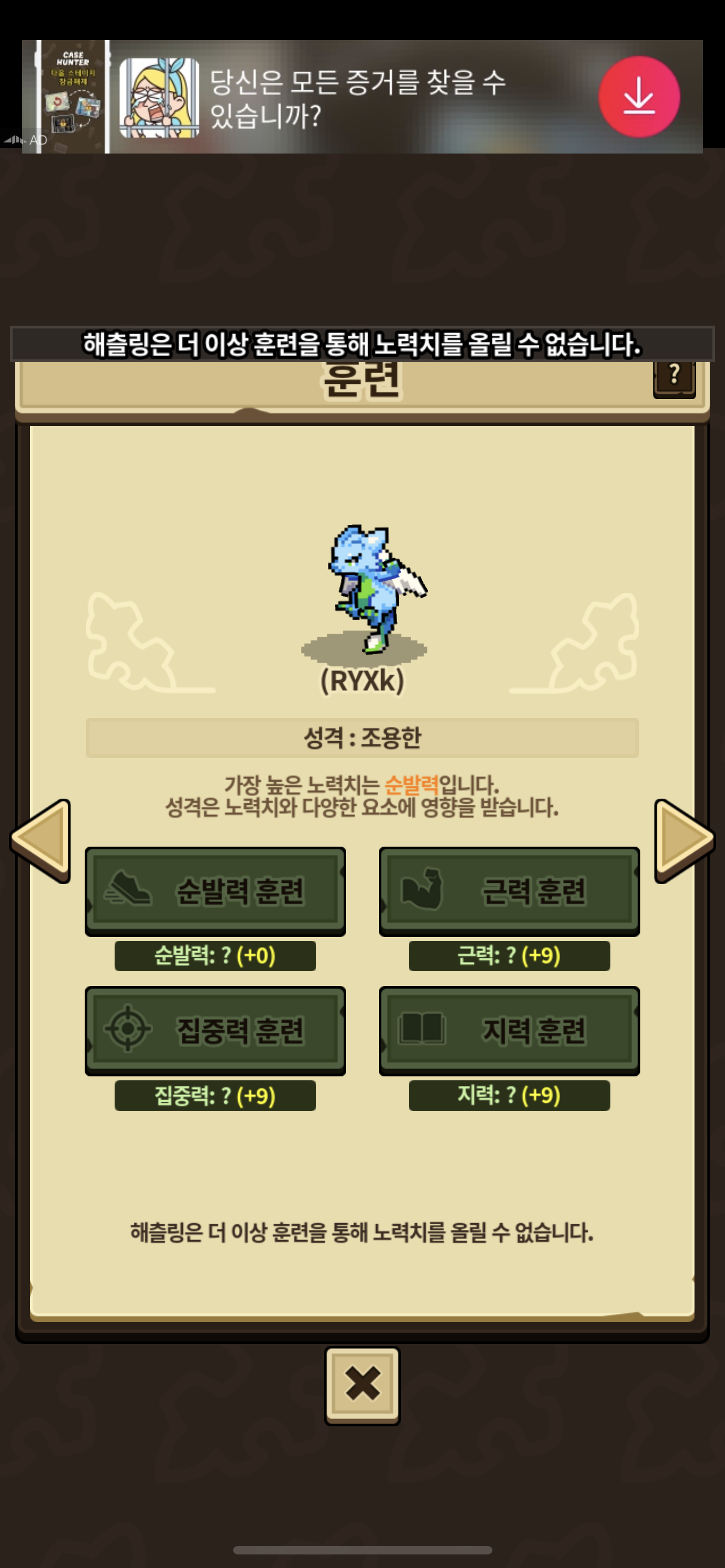Image resolution: width=725 pixels, height=1568 pixels.
Task: Select 지력 훈련 intelligence training
Action: (x=509, y=1031)
